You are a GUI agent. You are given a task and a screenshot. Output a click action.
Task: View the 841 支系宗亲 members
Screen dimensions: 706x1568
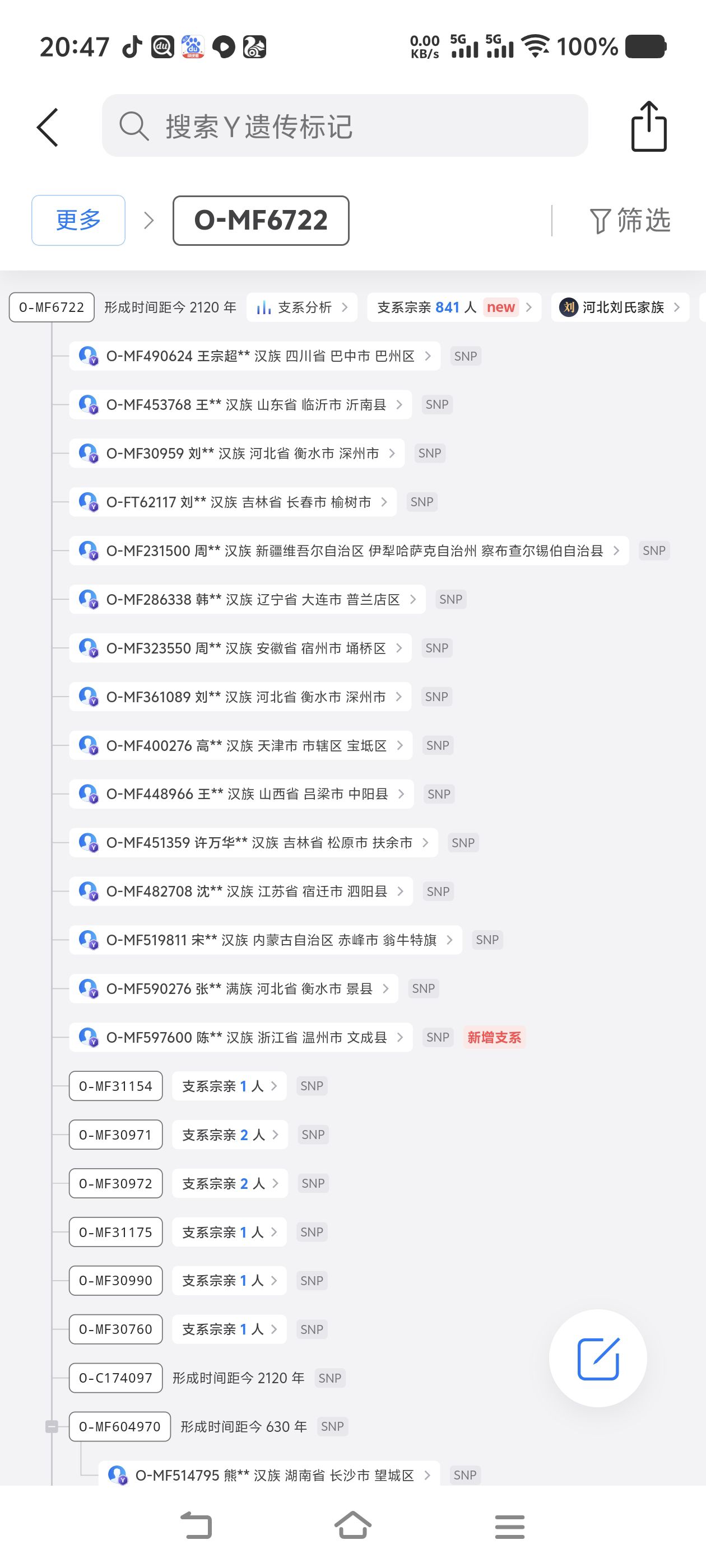(x=453, y=307)
